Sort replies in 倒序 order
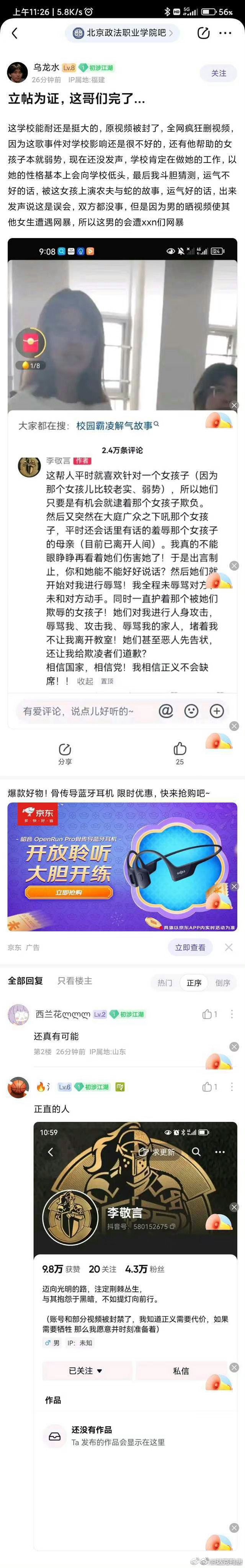The image size is (245, 1568). (x=222, y=982)
